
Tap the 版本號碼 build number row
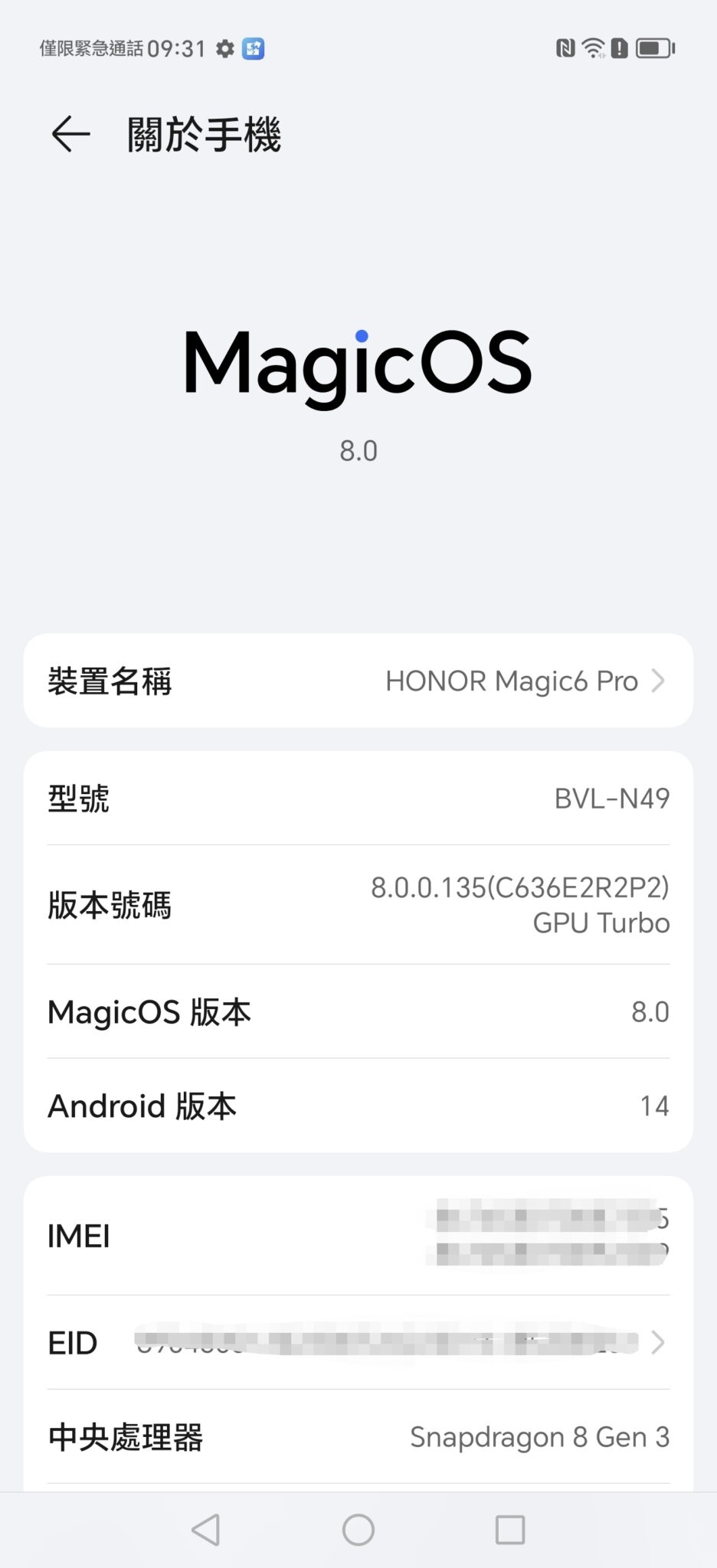(358, 905)
